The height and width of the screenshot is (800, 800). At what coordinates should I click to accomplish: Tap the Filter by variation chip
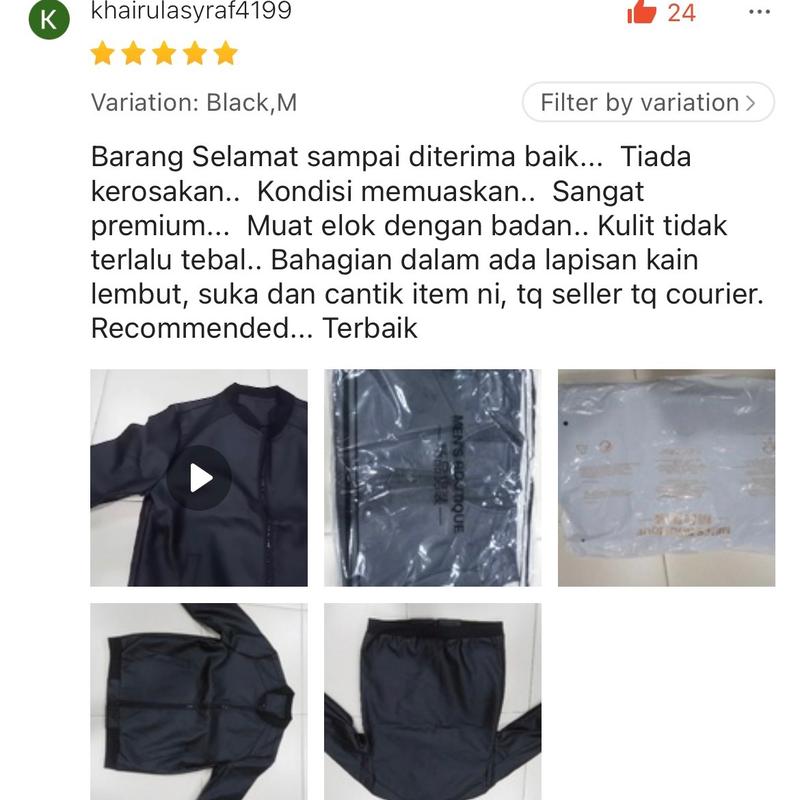(647, 102)
